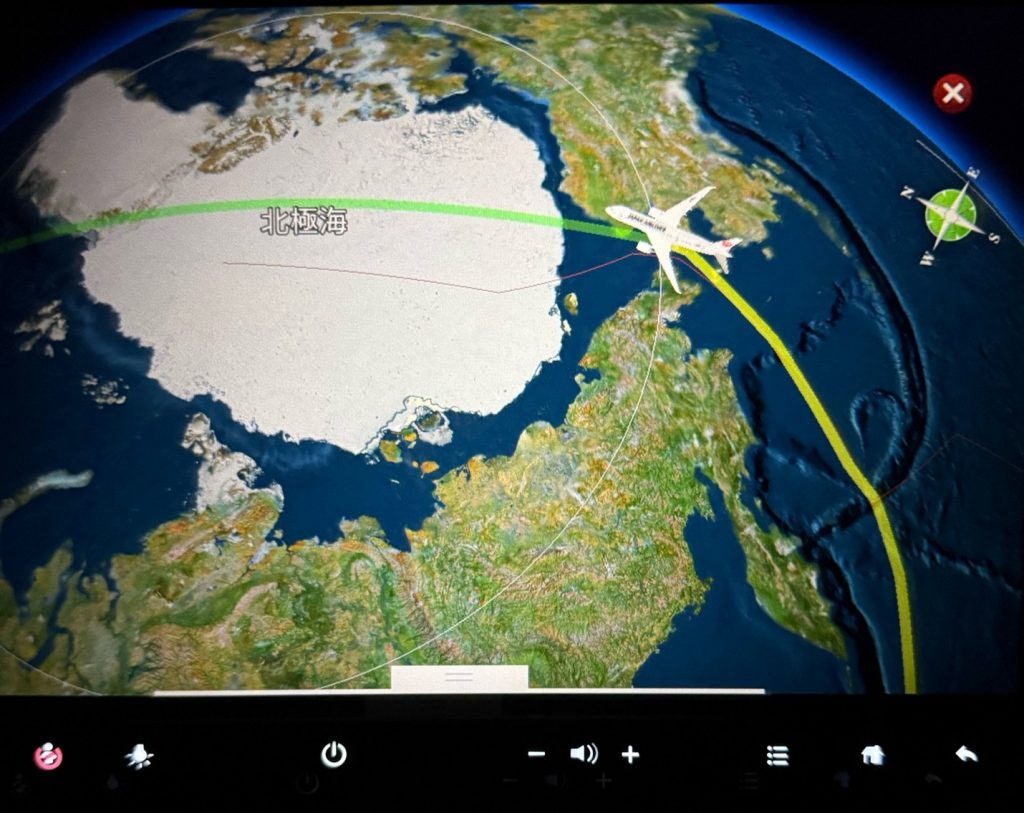Mute sound via the speaker icon
Screen dimensions: 1024x813
coord(583,754)
